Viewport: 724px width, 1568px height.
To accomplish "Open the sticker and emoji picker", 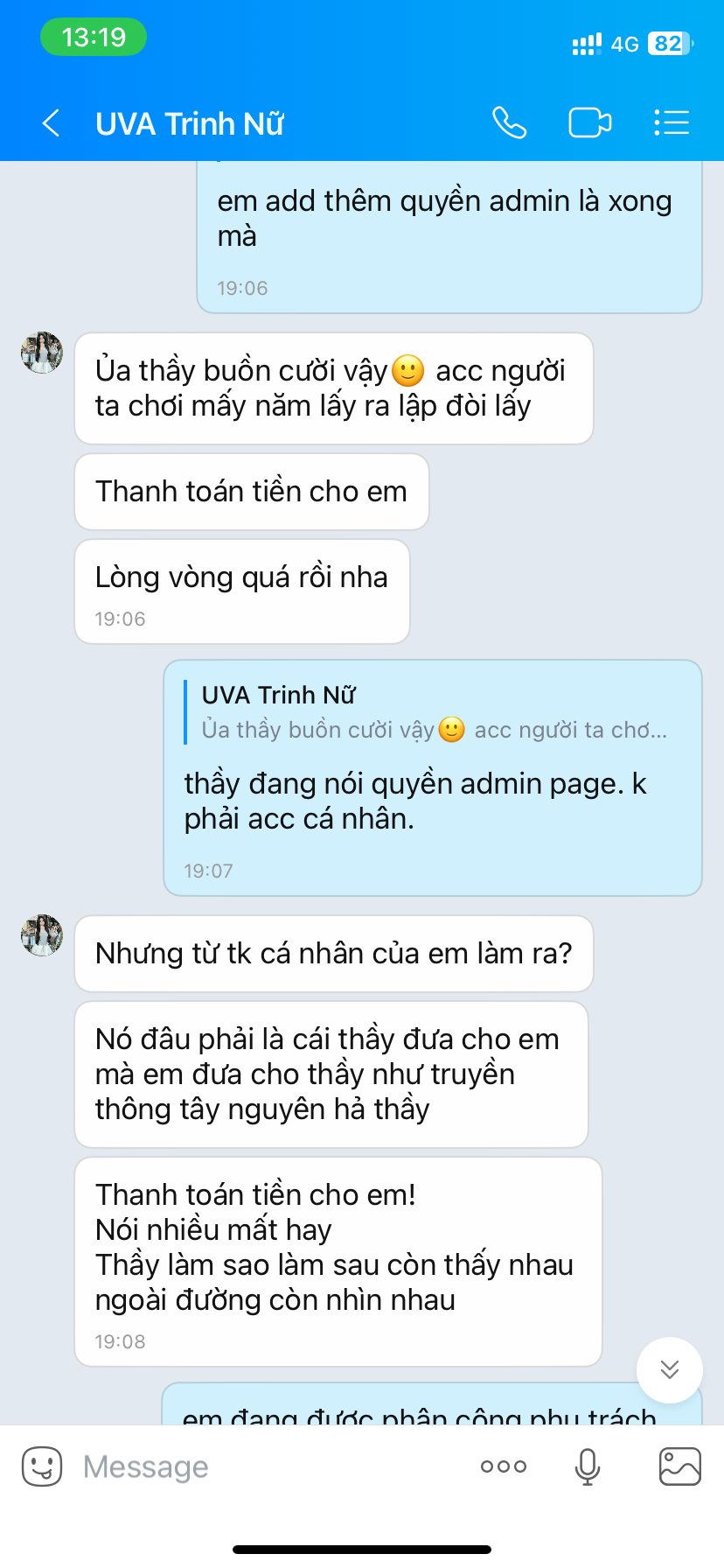I will tap(42, 1466).
